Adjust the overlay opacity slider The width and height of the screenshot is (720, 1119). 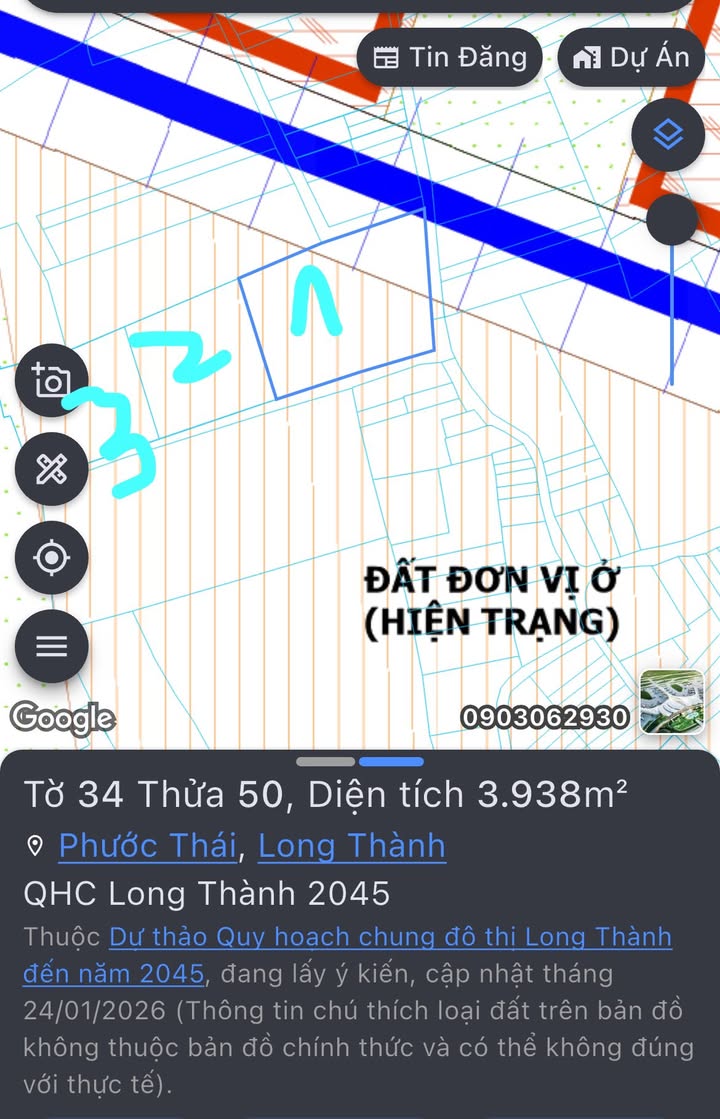click(671, 220)
